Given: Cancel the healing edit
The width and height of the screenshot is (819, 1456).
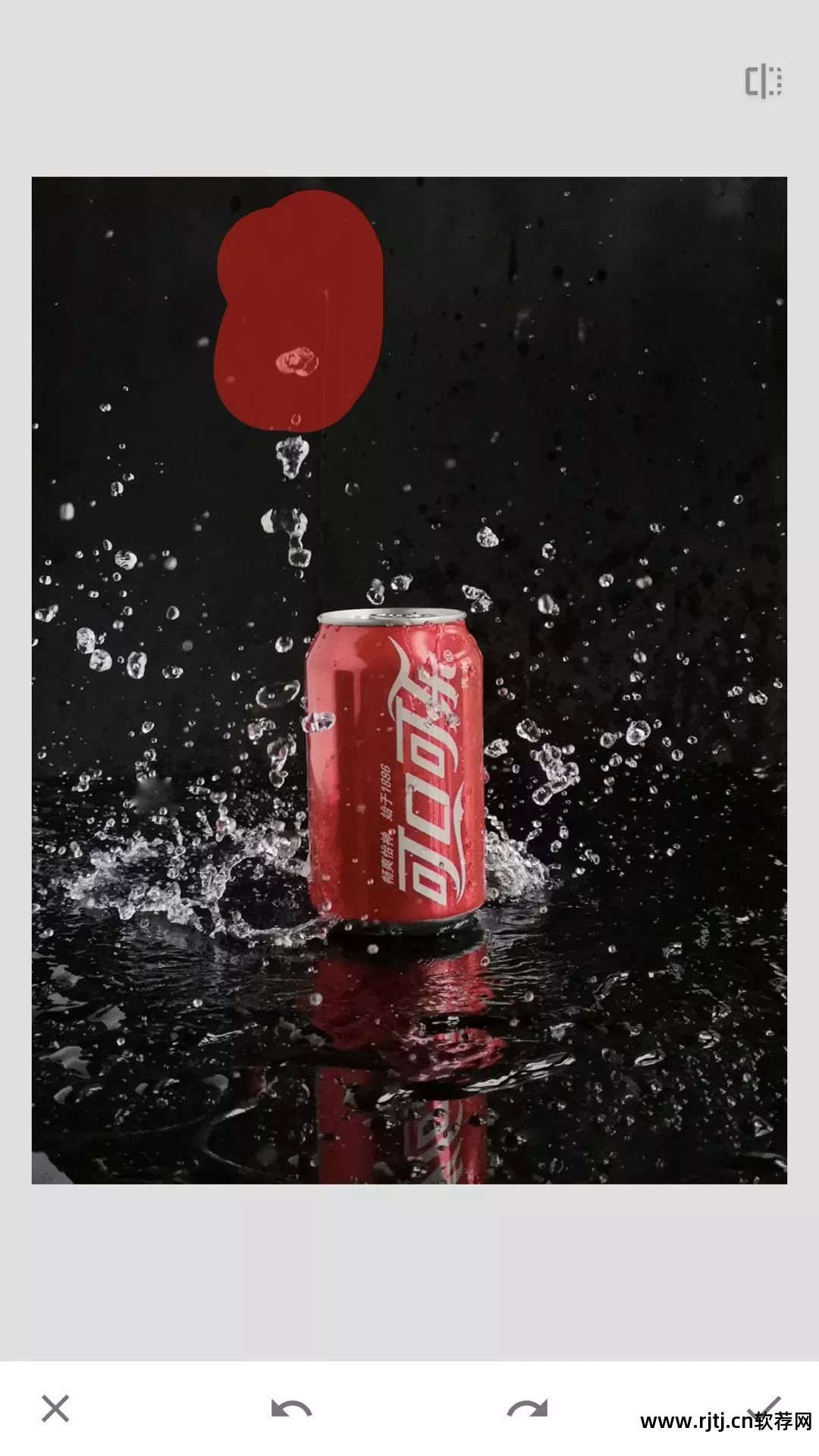Looking at the screenshot, I should pos(55,1408).
